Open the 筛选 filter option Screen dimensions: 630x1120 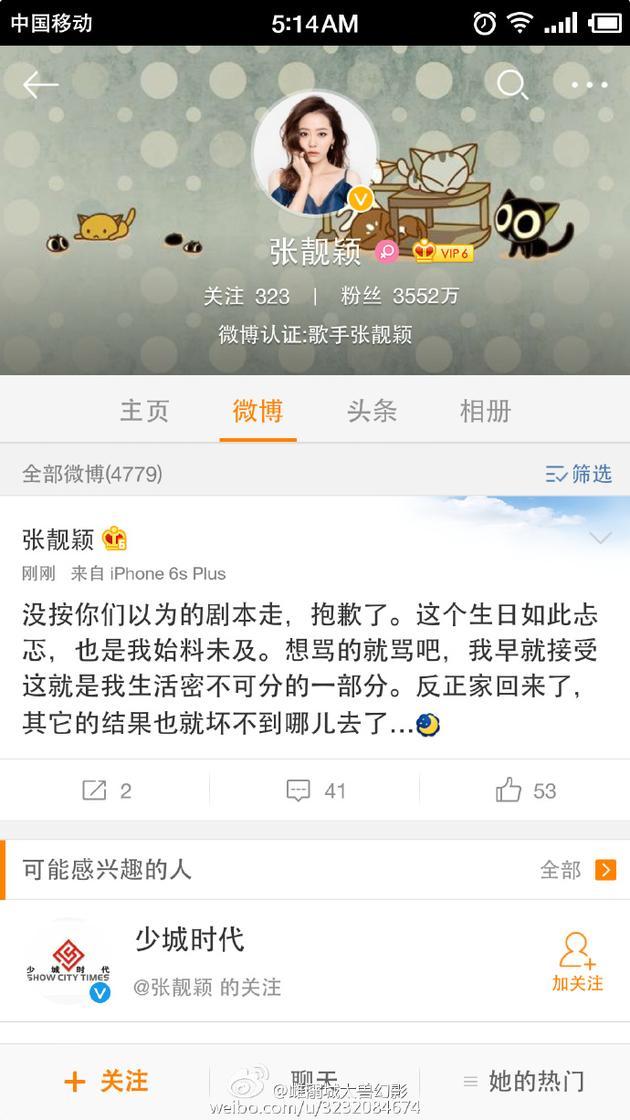click(579, 474)
